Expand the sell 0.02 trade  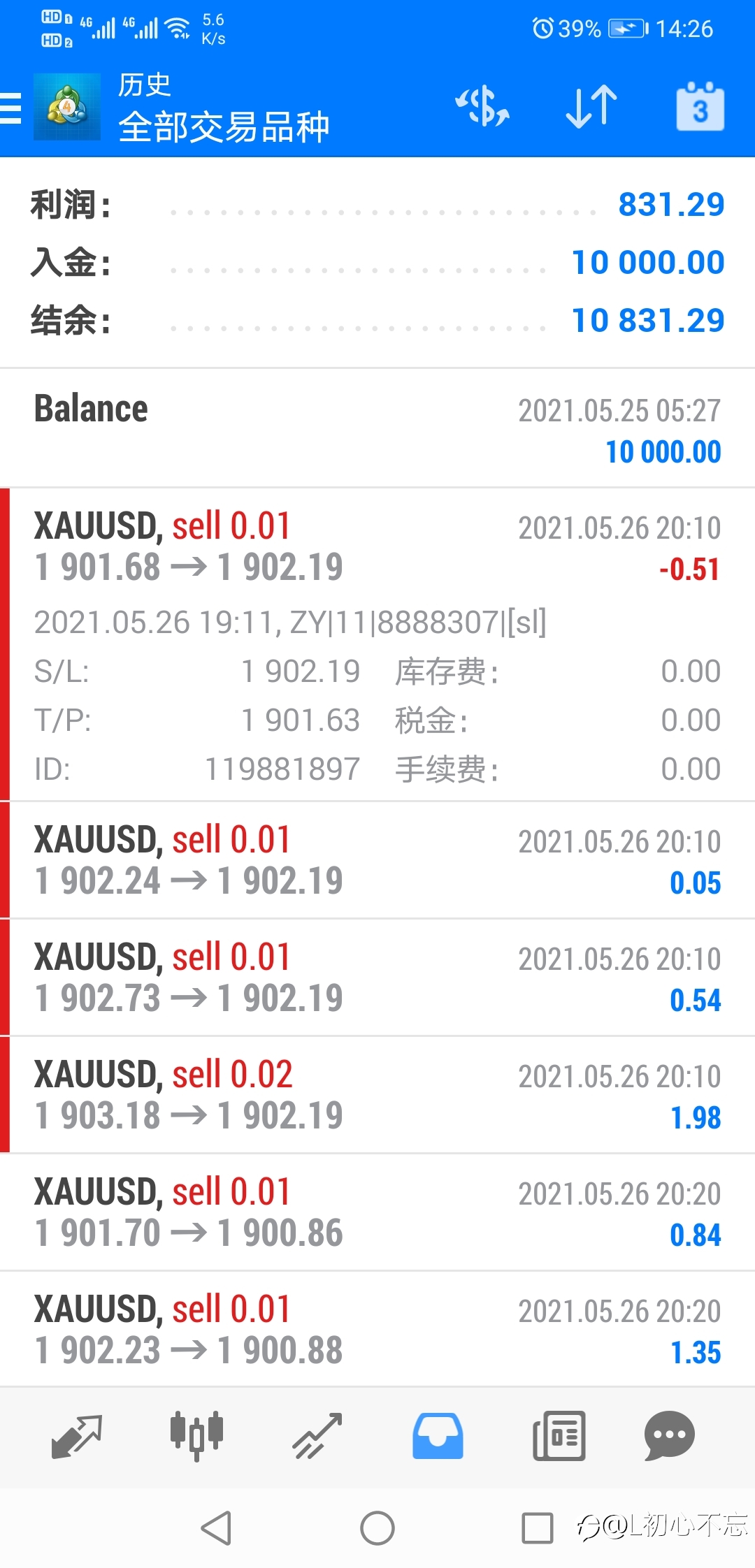(377, 1095)
